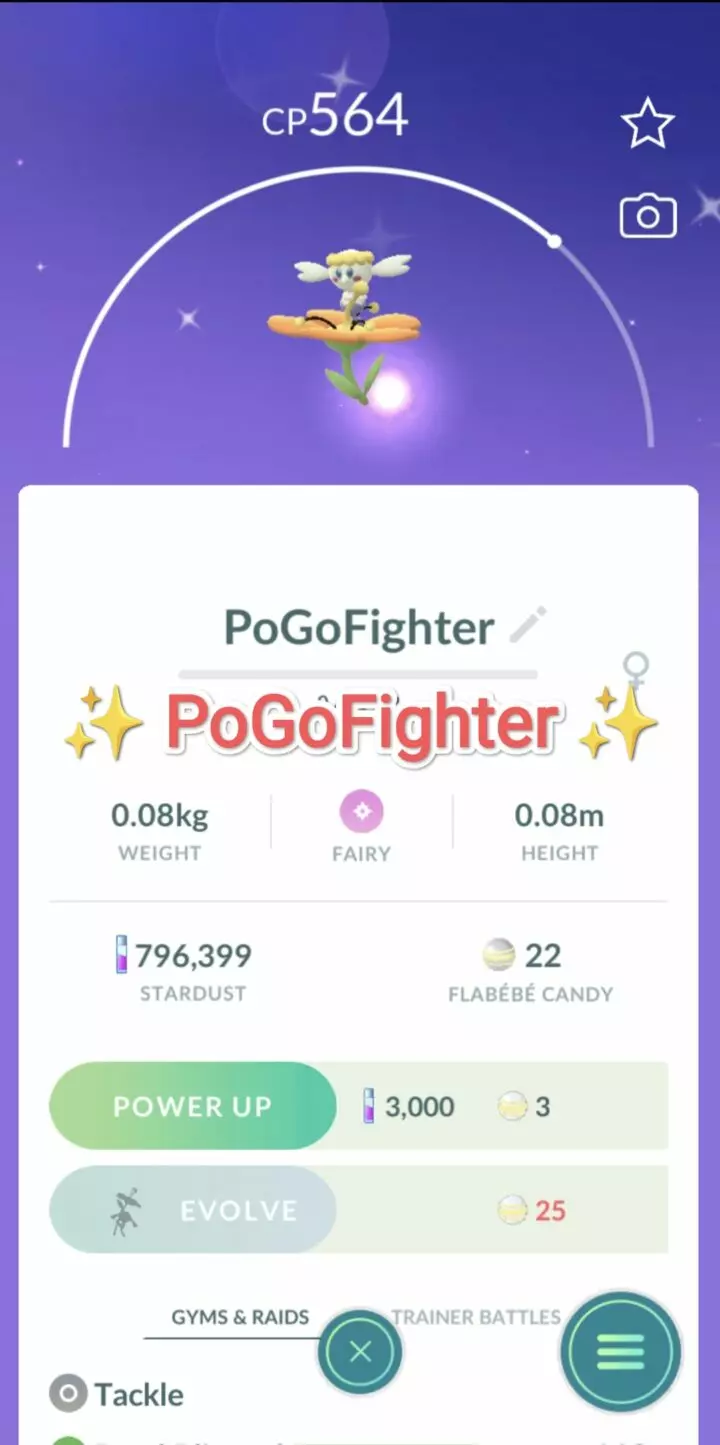This screenshot has height=1445, width=720.
Task: Tap the Tackle fast move icon
Action: coord(67,1393)
